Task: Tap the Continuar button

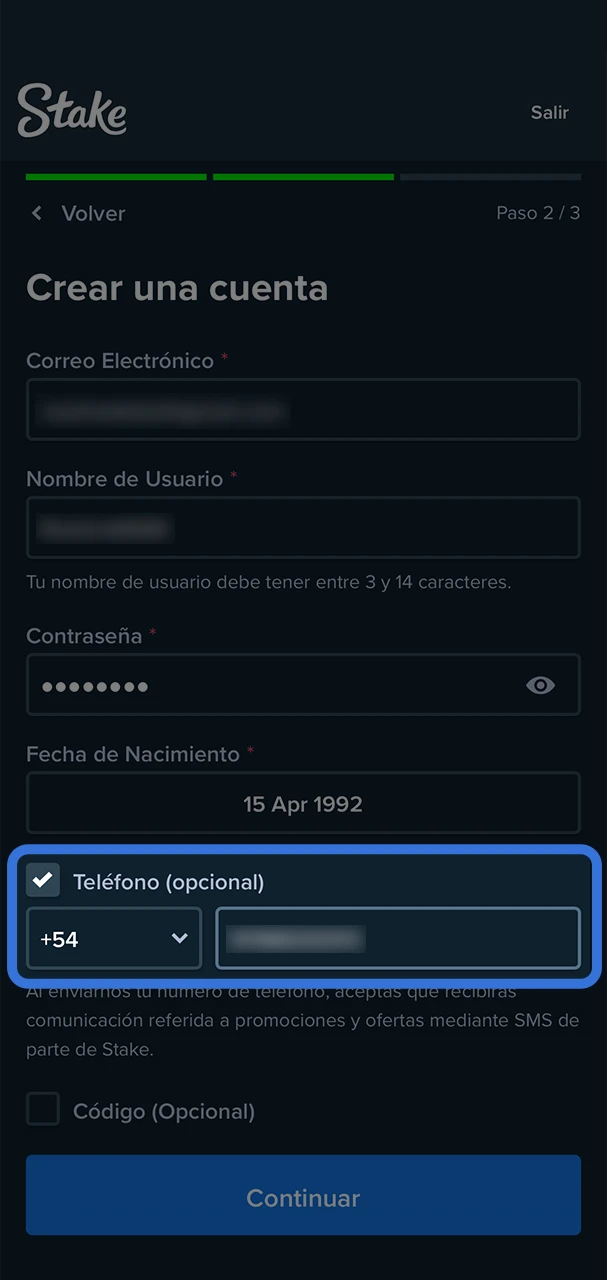Action: tap(303, 1196)
